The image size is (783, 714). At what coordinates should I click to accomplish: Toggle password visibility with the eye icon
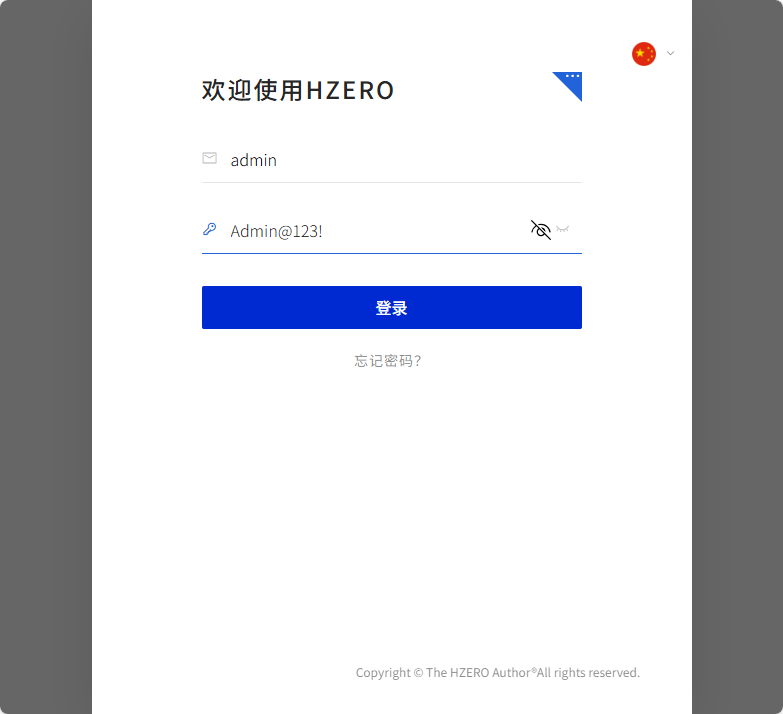[x=541, y=231]
